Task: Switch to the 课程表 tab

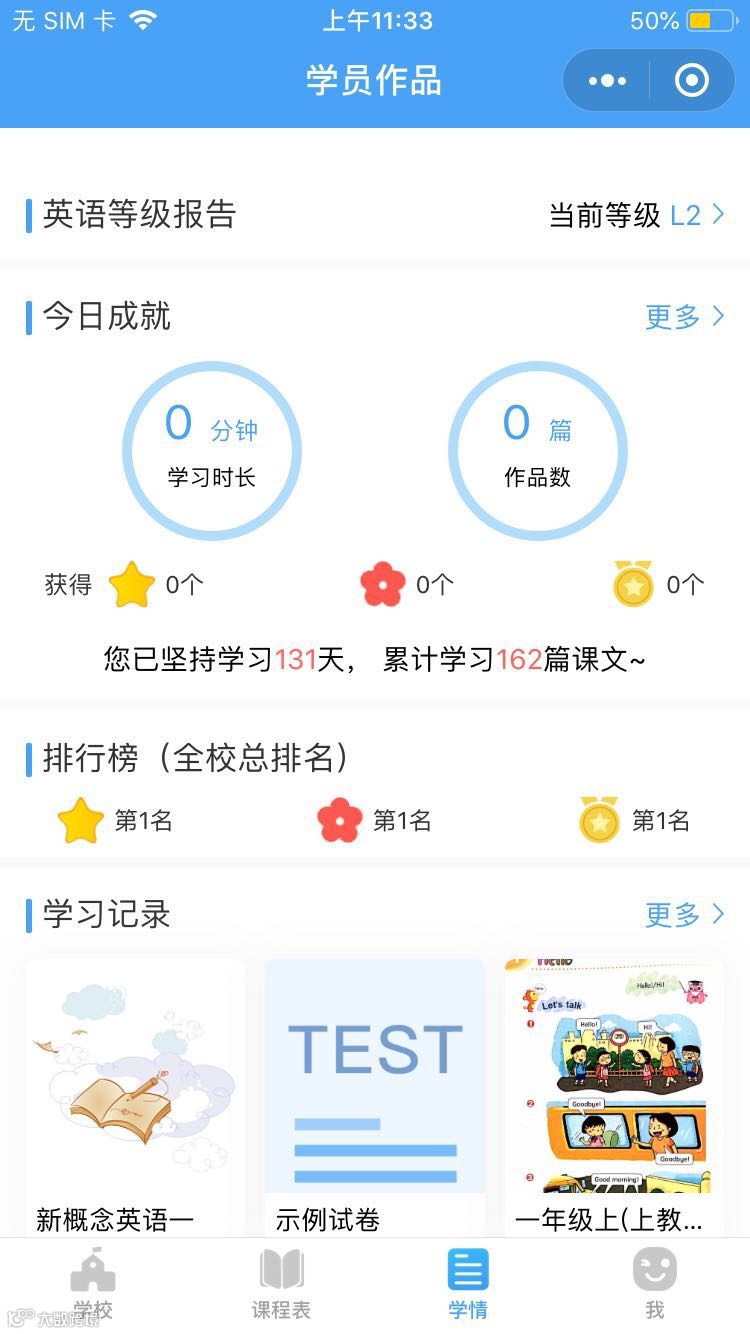Action: (x=281, y=1285)
